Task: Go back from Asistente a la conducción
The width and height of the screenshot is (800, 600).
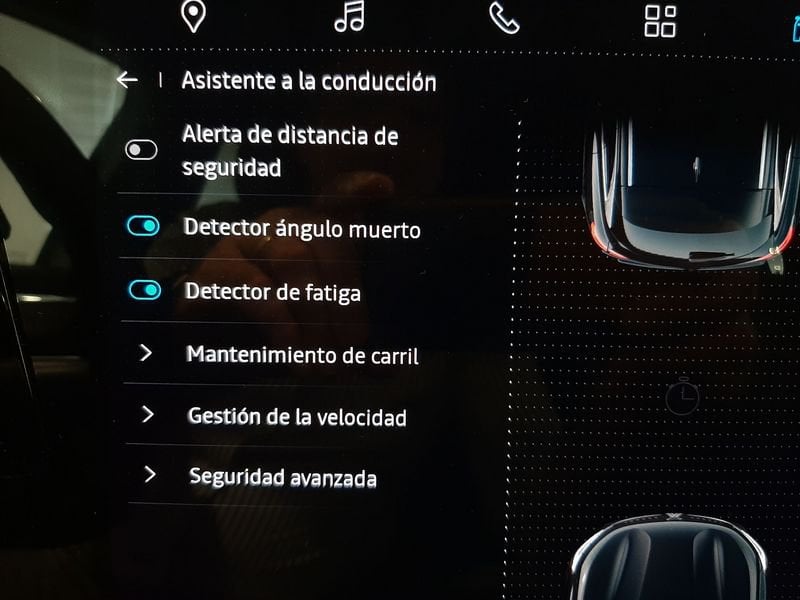Action: coord(127,80)
